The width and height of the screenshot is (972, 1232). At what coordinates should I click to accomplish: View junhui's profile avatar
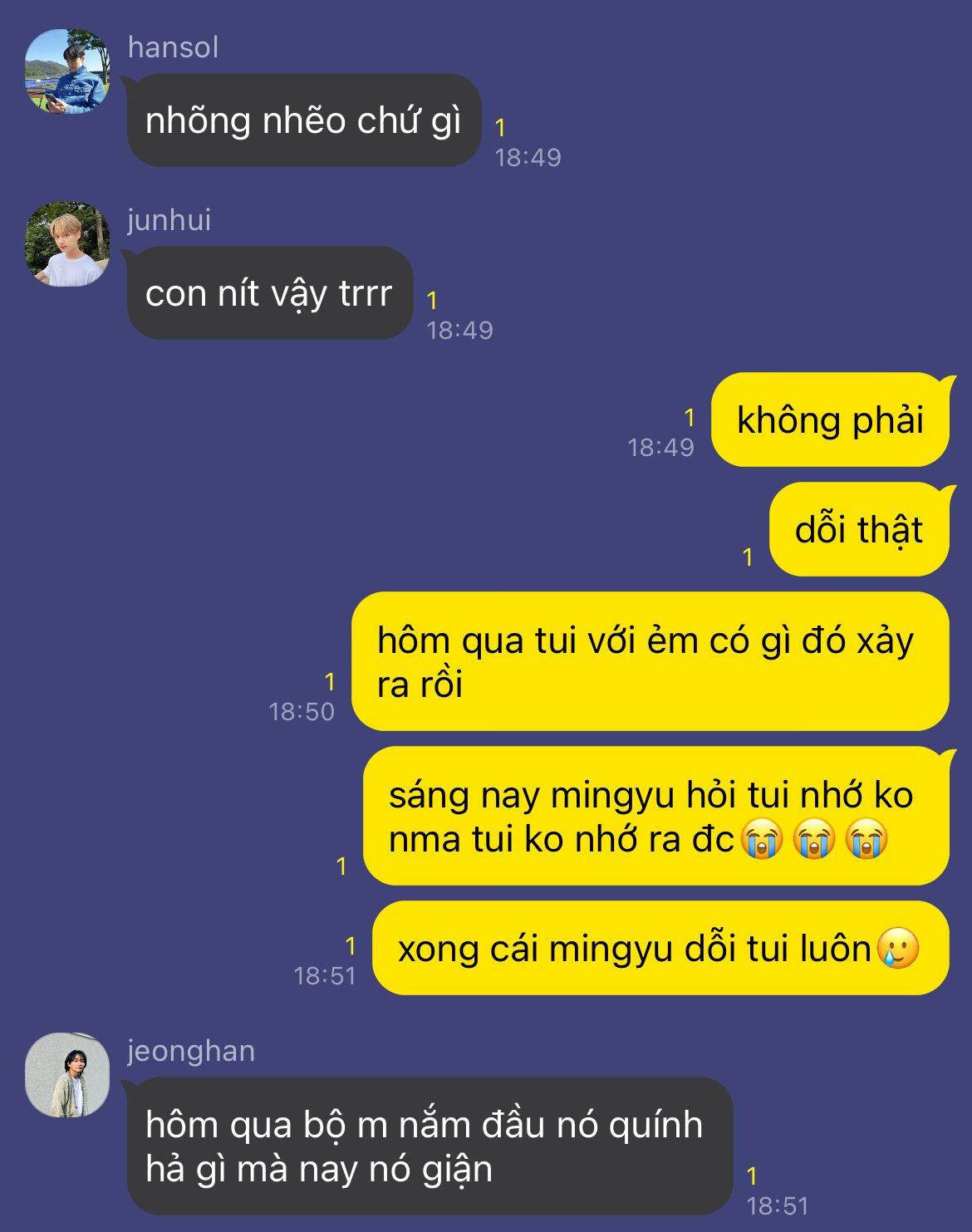pyautogui.click(x=67, y=244)
